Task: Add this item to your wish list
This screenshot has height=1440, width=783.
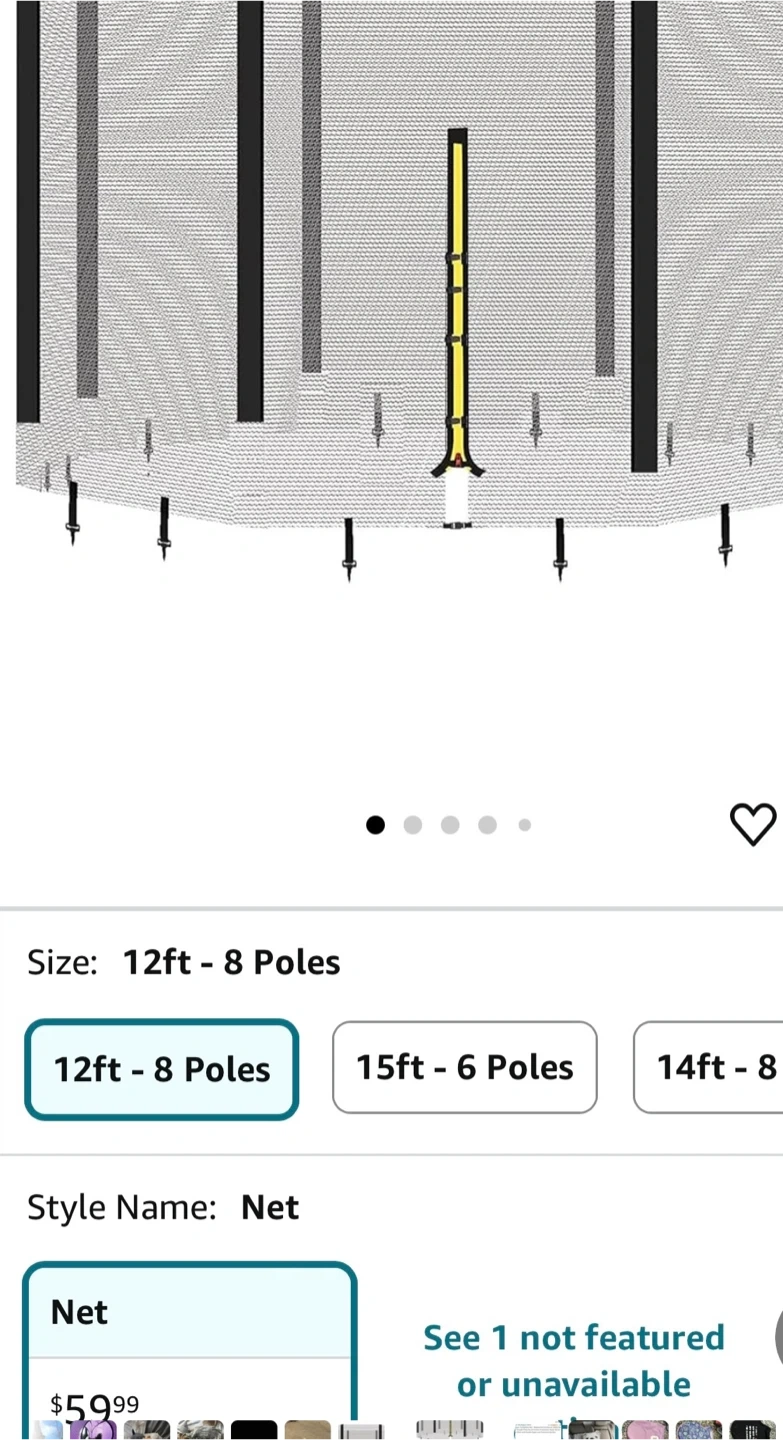Action: point(752,824)
